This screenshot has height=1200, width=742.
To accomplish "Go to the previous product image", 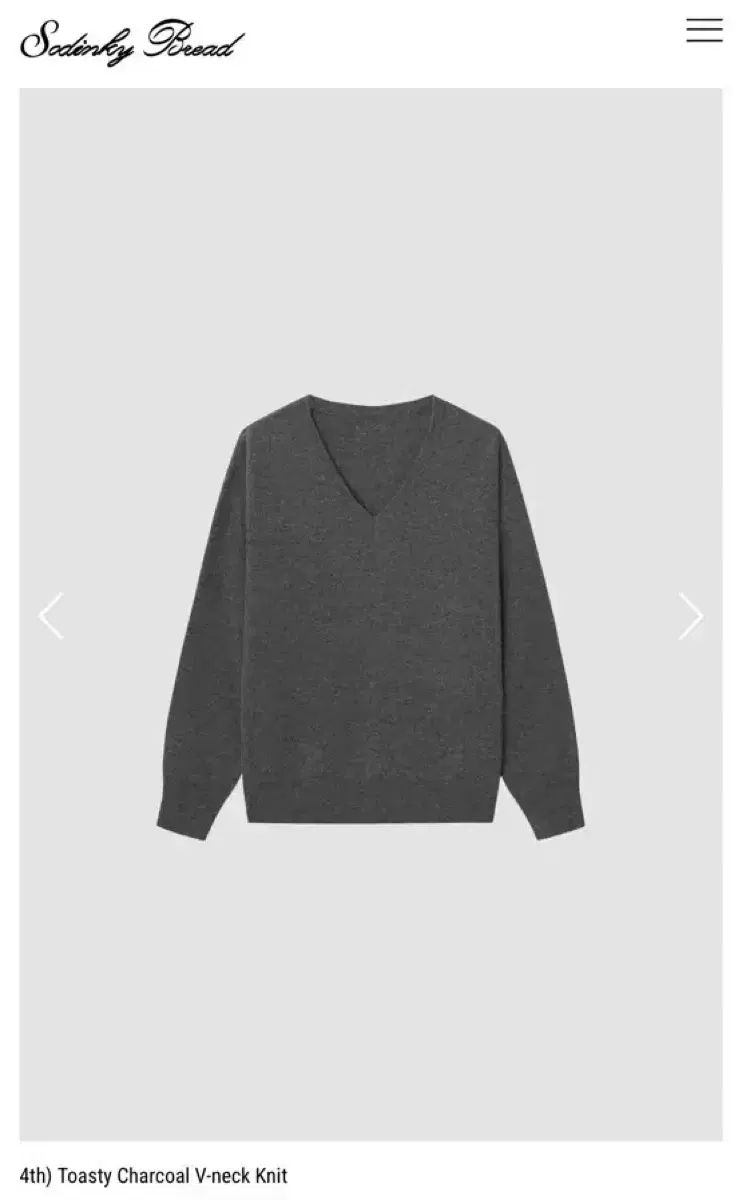I will [x=51, y=616].
